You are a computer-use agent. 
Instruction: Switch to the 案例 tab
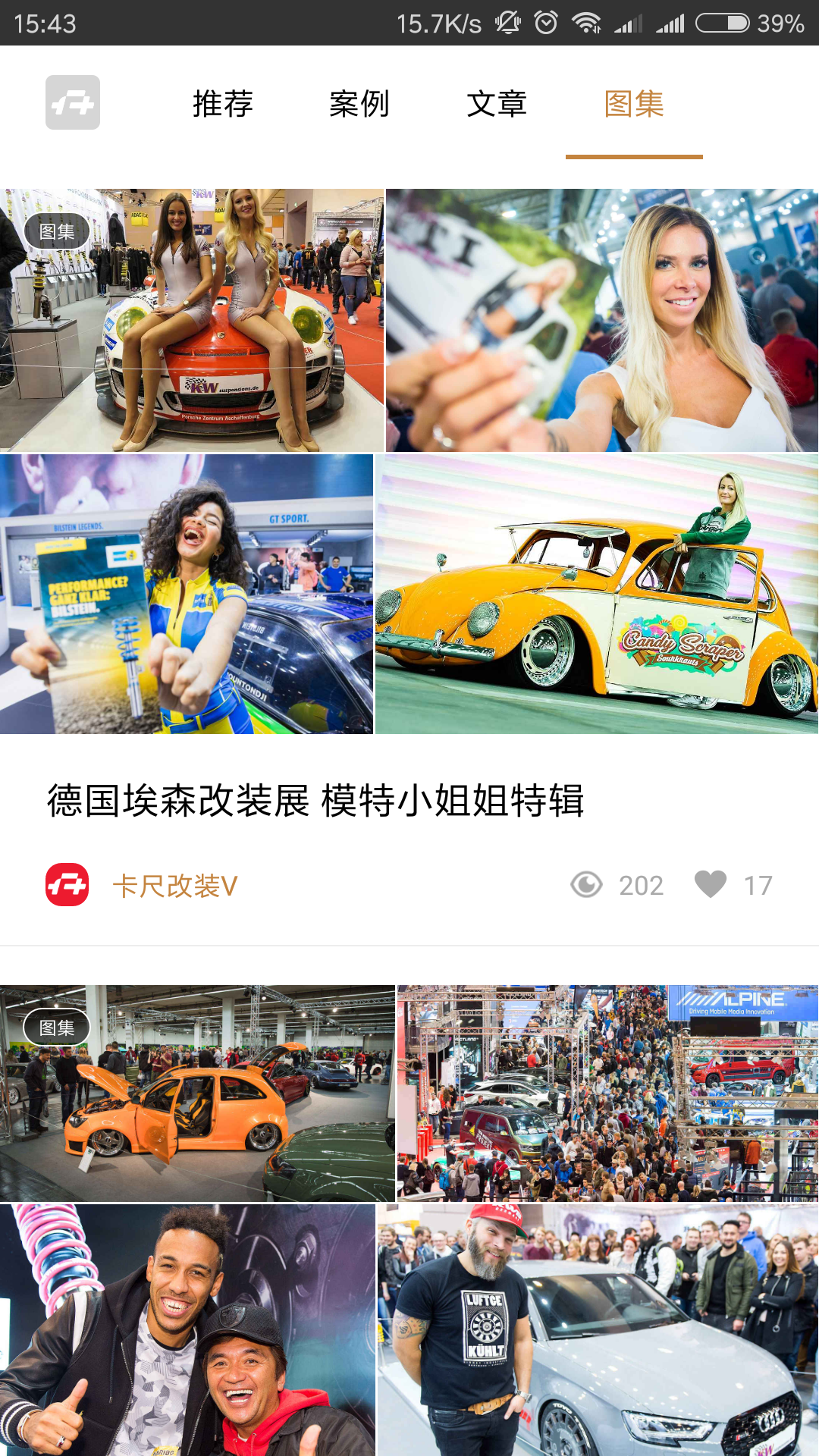click(359, 105)
